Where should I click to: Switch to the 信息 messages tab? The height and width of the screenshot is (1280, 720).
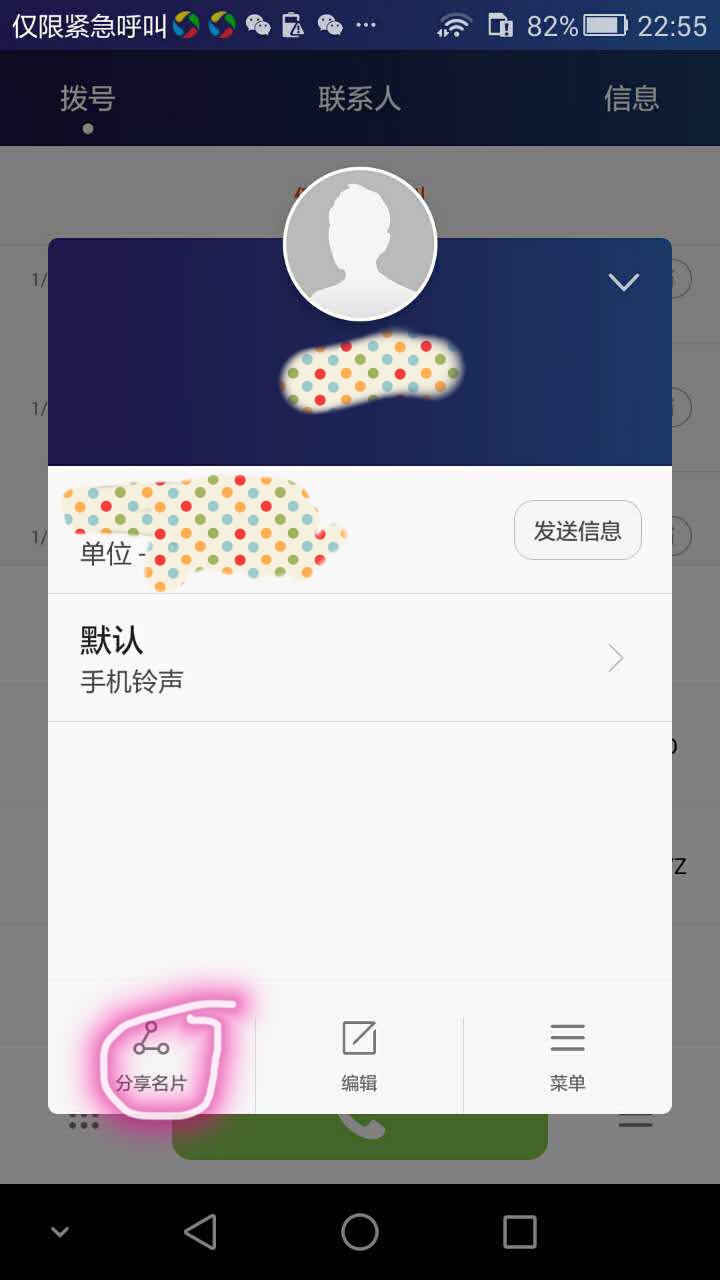coord(631,99)
